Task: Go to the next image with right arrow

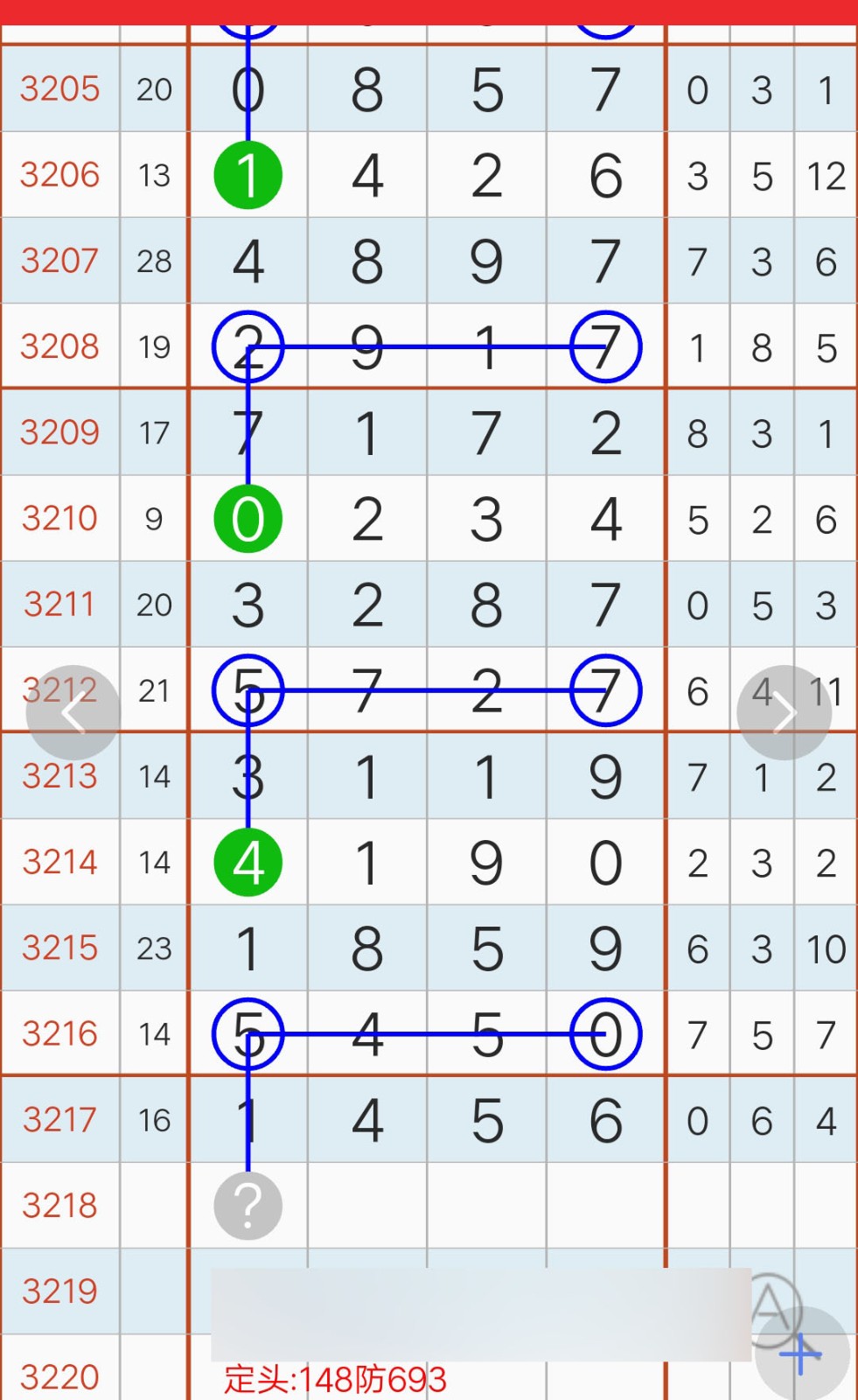Action: [785, 713]
